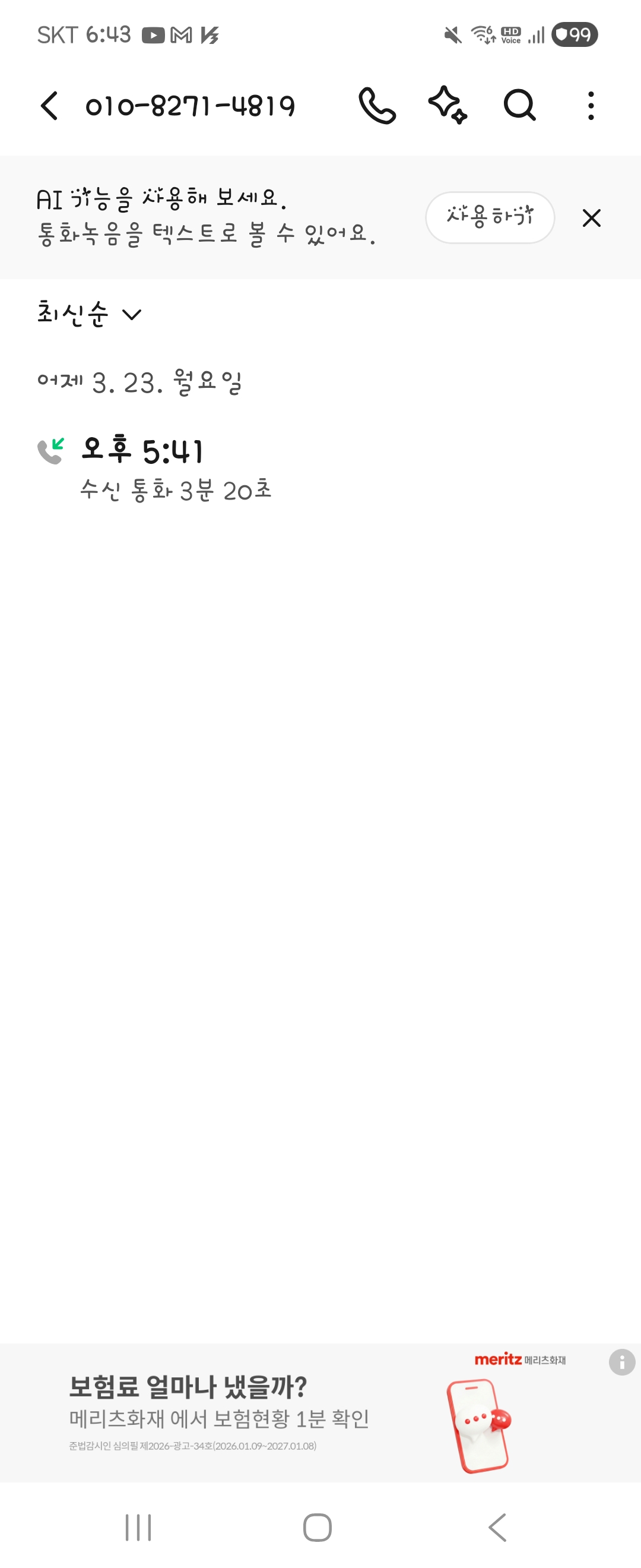The width and height of the screenshot is (641, 1568).
Task: Tap the 사용하기 button for AI features
Action: (490, 217)
